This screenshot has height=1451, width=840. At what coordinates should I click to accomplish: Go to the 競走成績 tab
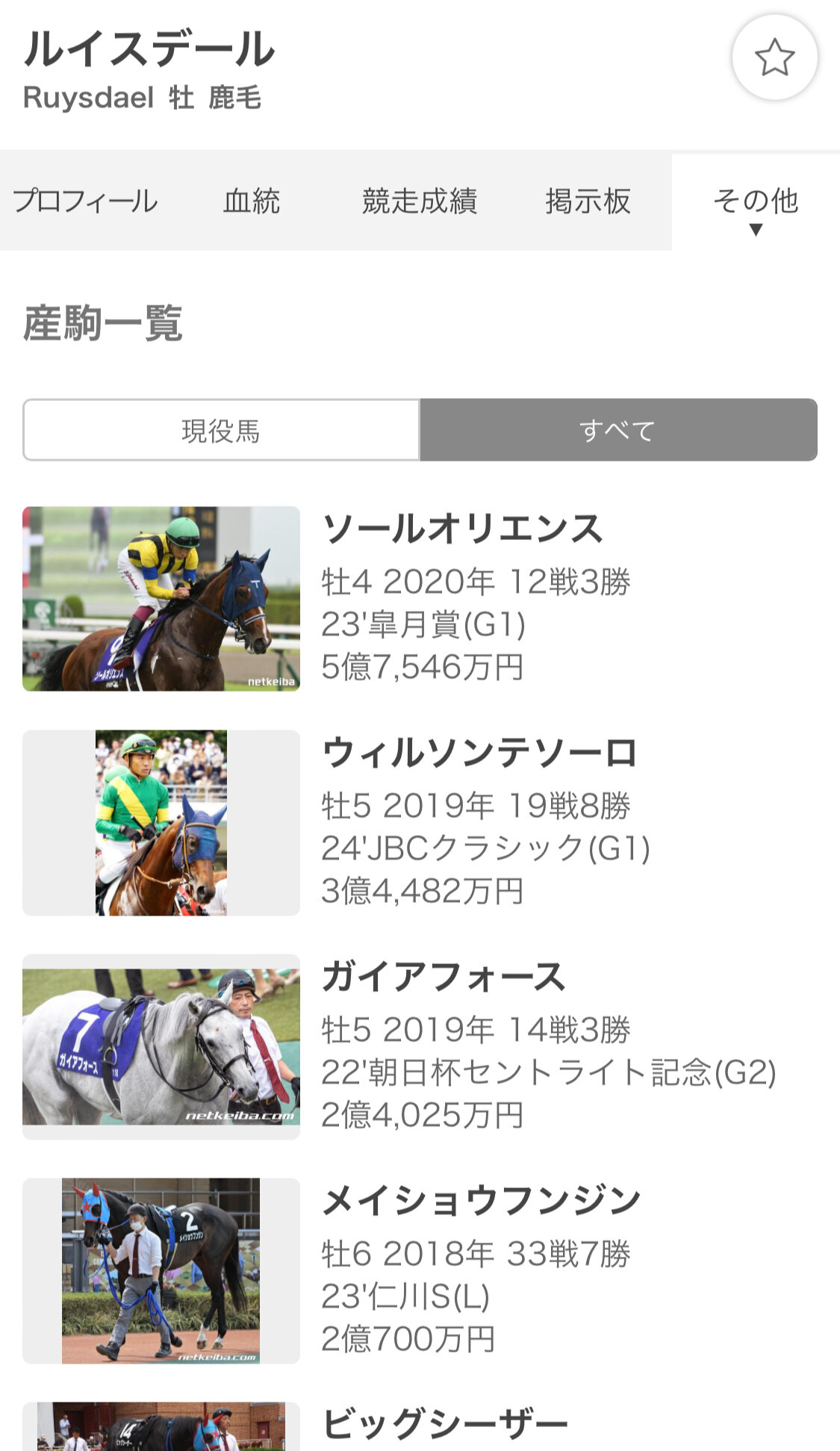click(419, 202)
